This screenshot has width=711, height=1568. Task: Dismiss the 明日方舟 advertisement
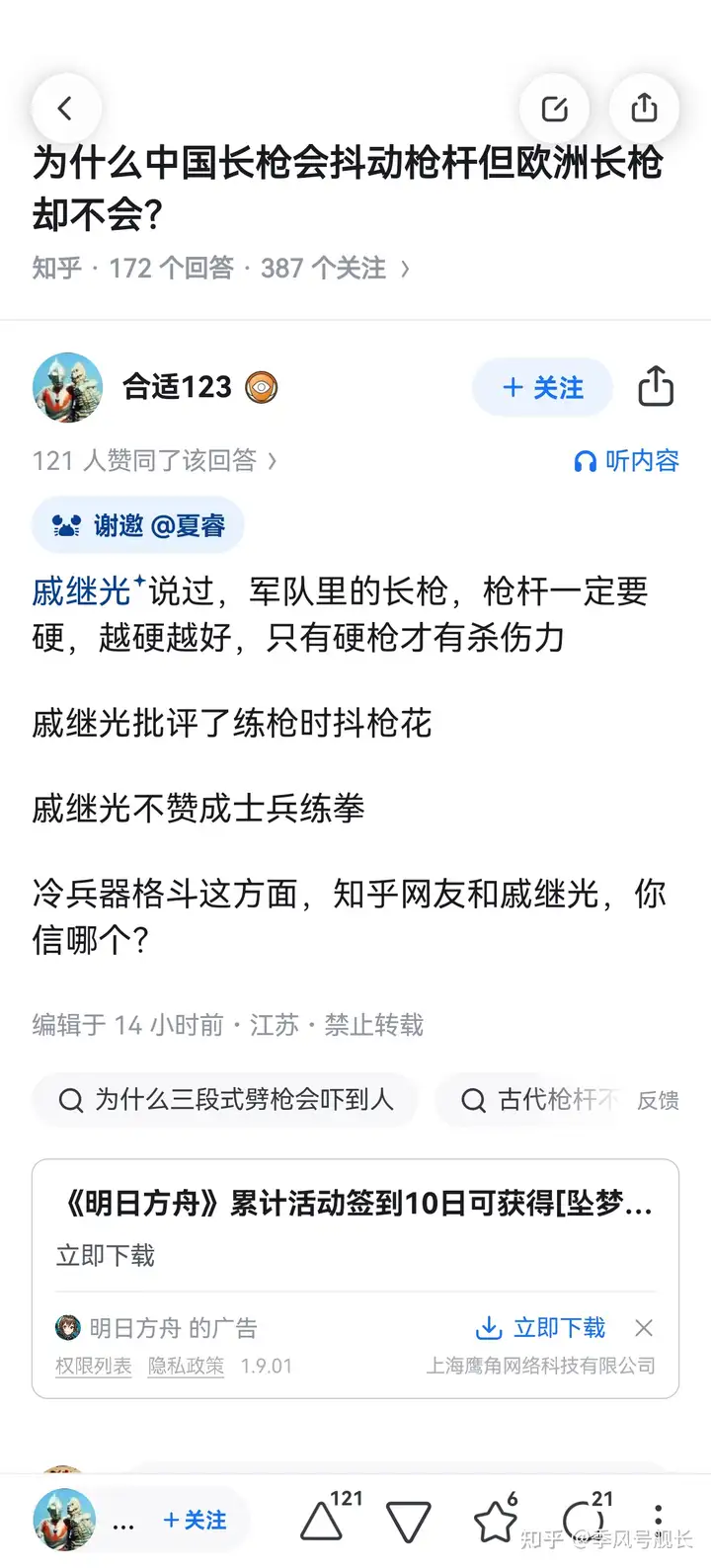[x=644, y=1329]
